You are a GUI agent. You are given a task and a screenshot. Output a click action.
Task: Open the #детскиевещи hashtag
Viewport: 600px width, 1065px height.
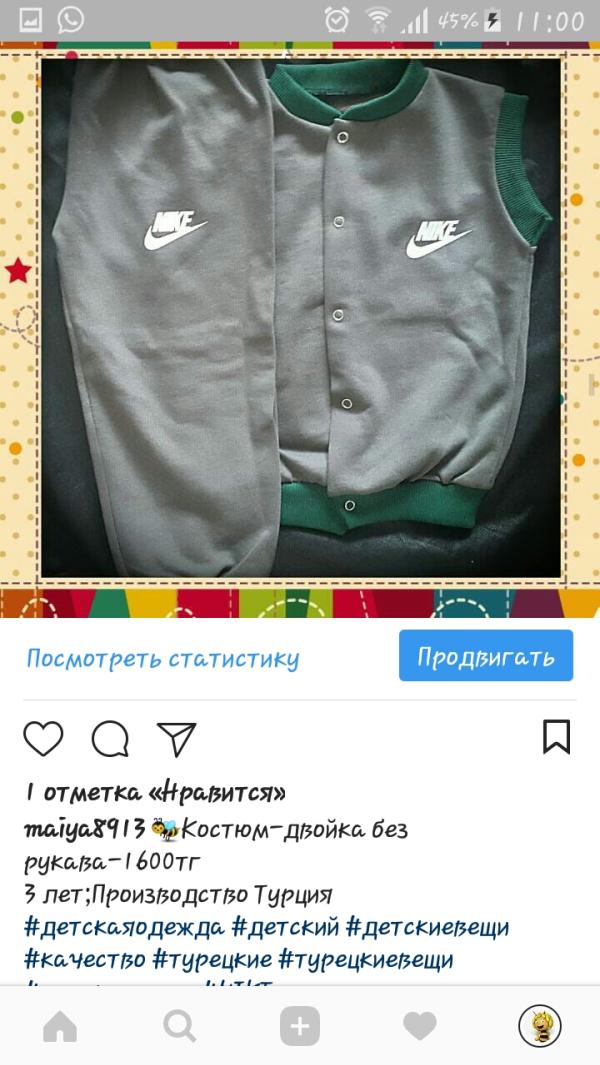pyautogui.click(x=428, y=927)
